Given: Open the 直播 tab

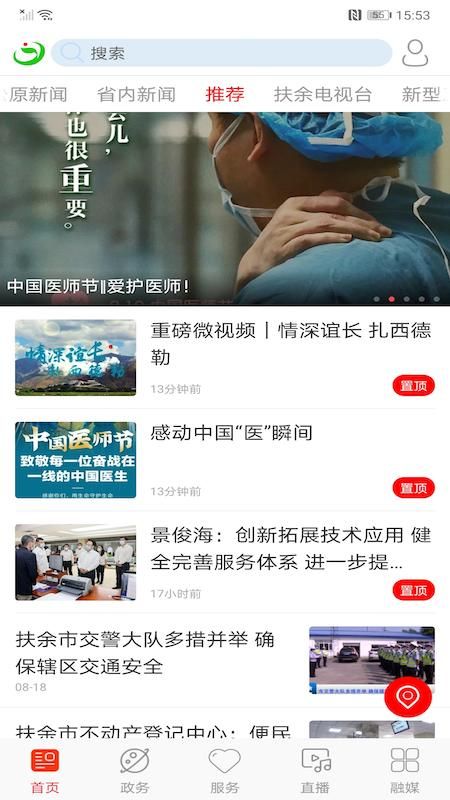Looking at the screenshot, I should [315, 770].
